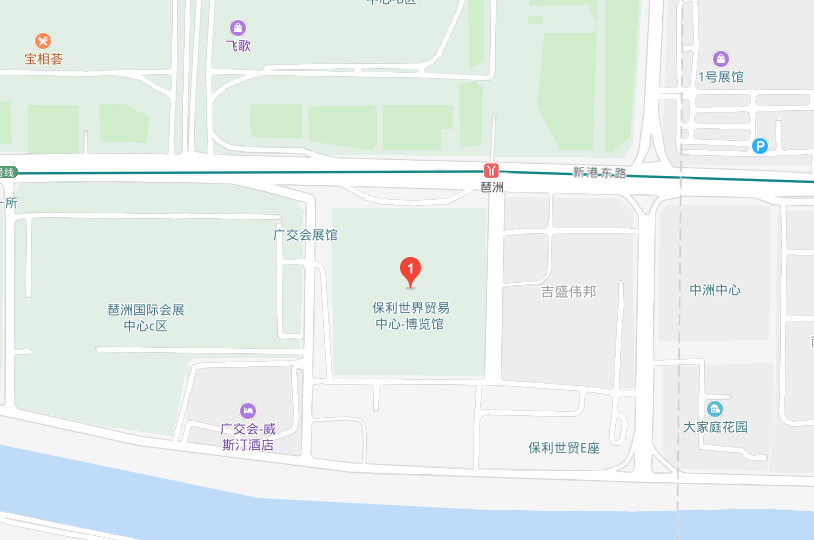Select the 广交会-威斯汀酒店 hotel marker
The height and width of the screenshot is (540, 814).
[x=247, y=410]
